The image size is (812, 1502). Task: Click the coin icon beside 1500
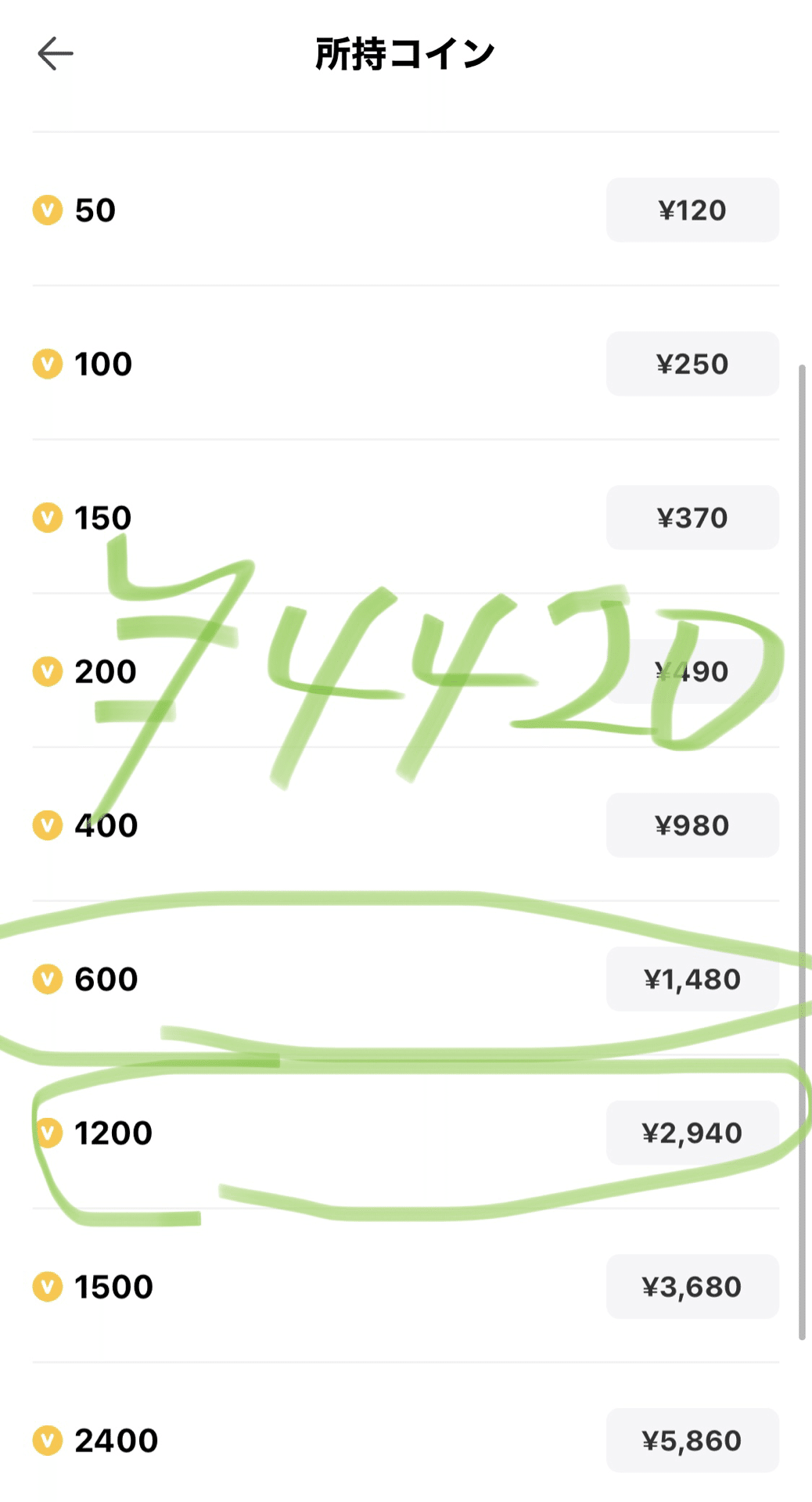point(49,1286)
